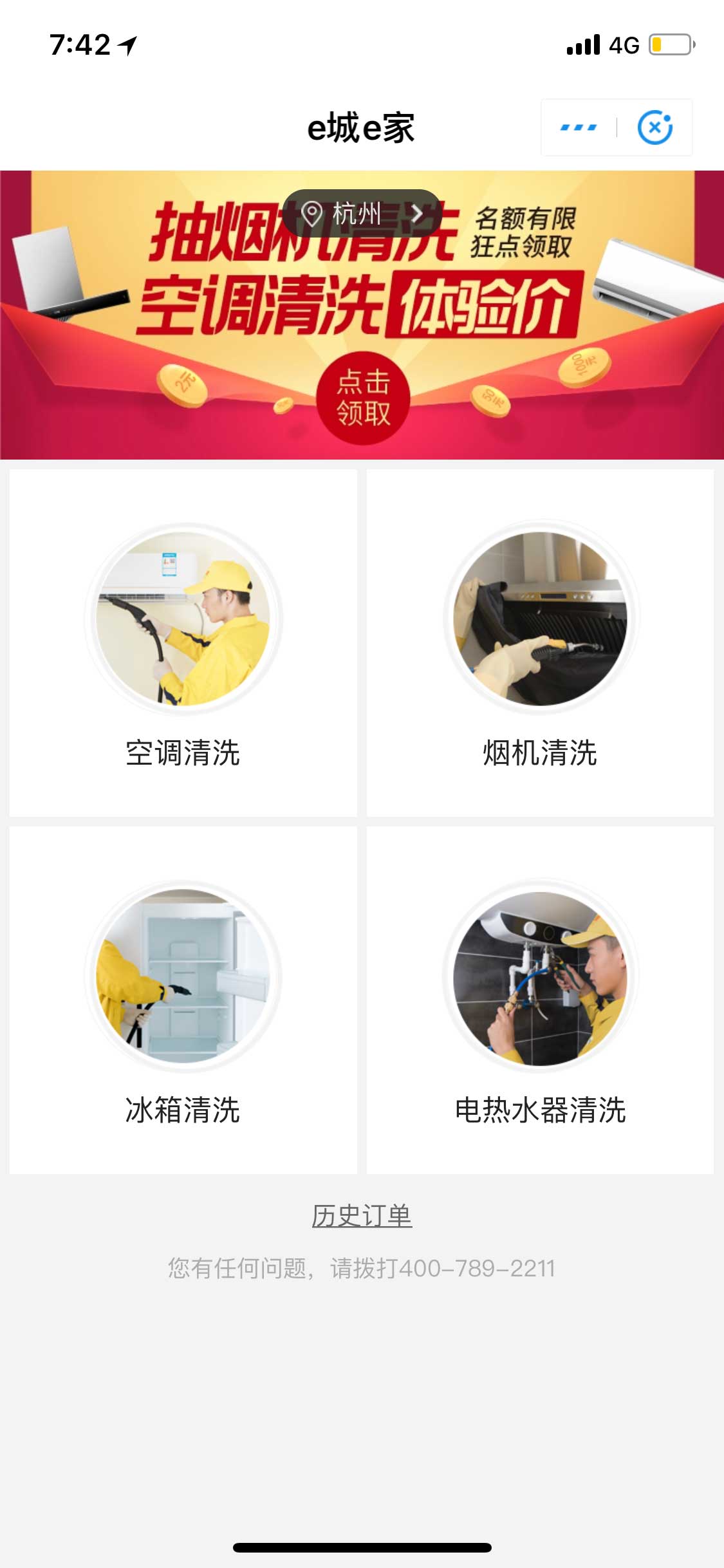Open the mini program overflow menu
The image size is (724, 1568).
pyautogui.click(x=579, y=127)
